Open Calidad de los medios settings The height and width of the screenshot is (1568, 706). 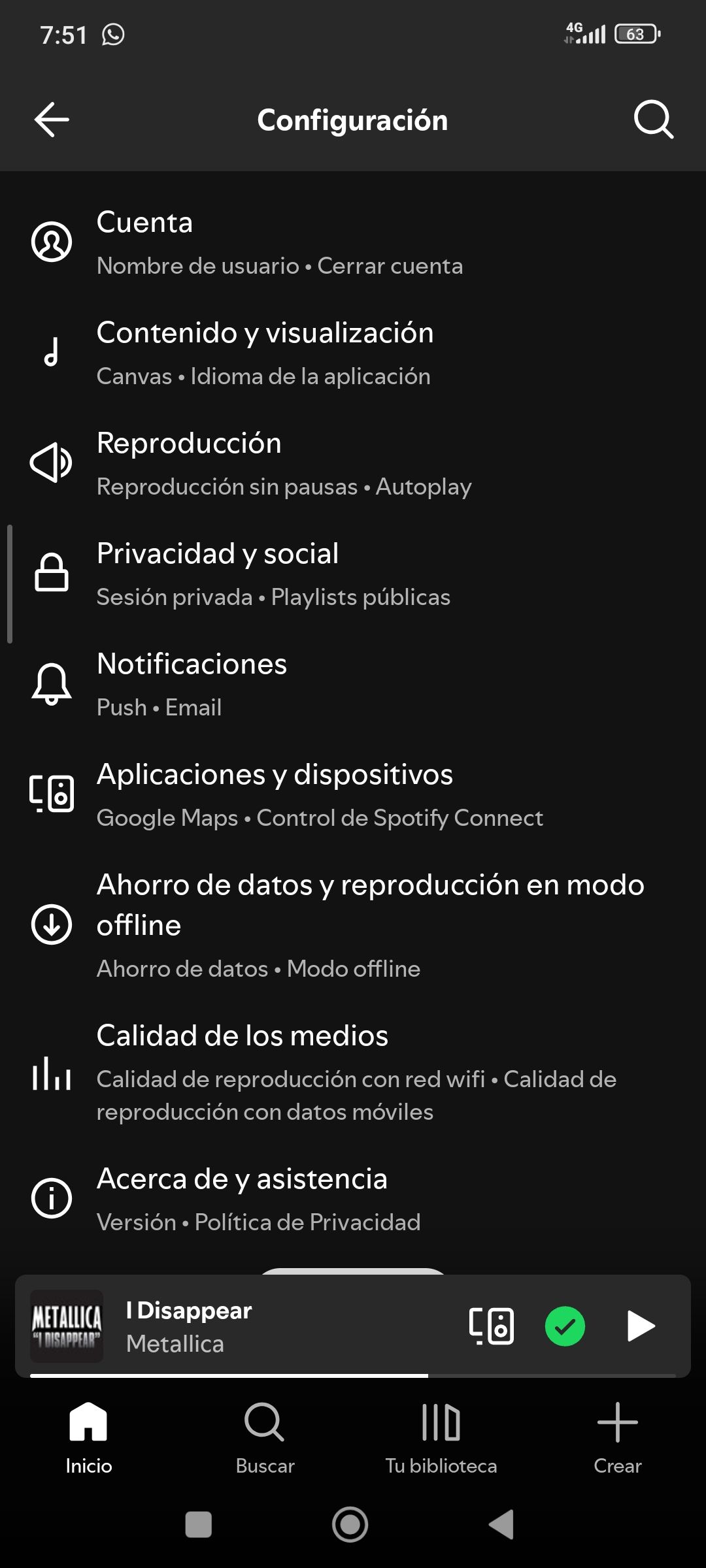356,1072
